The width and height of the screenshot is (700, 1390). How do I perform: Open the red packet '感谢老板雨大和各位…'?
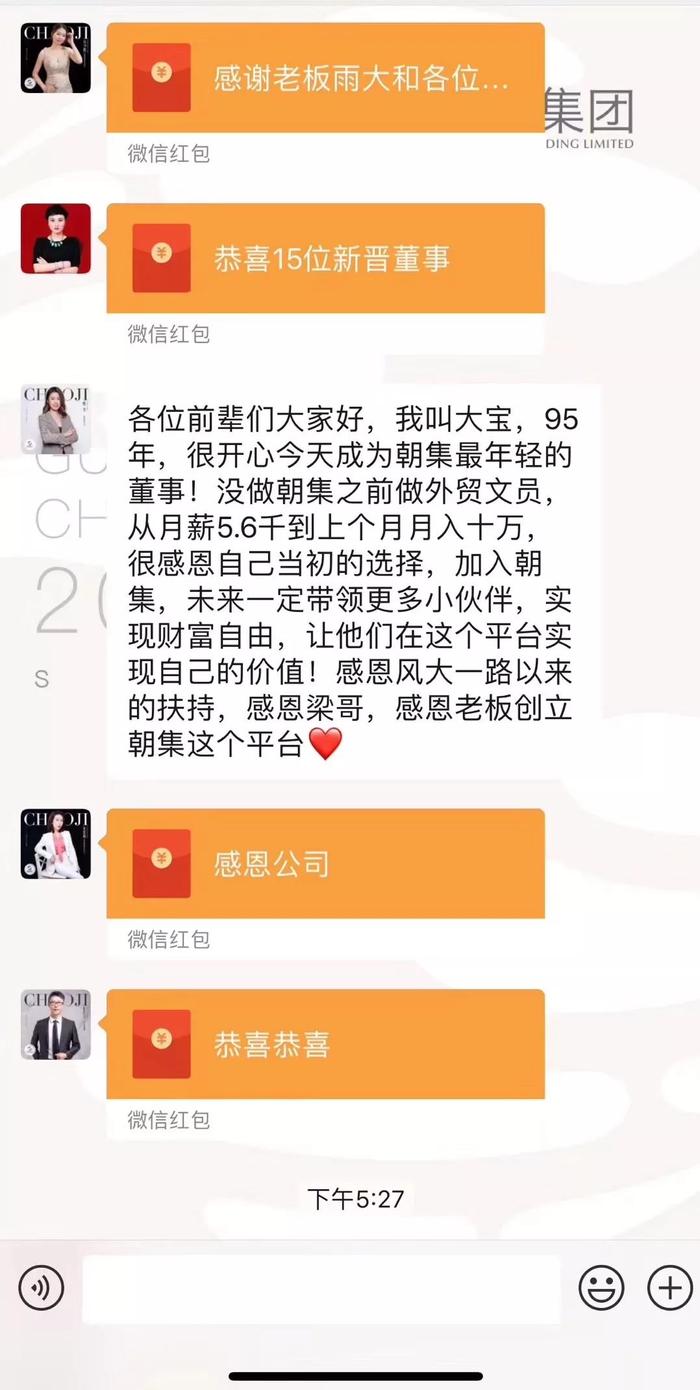[x=325, y=80]
